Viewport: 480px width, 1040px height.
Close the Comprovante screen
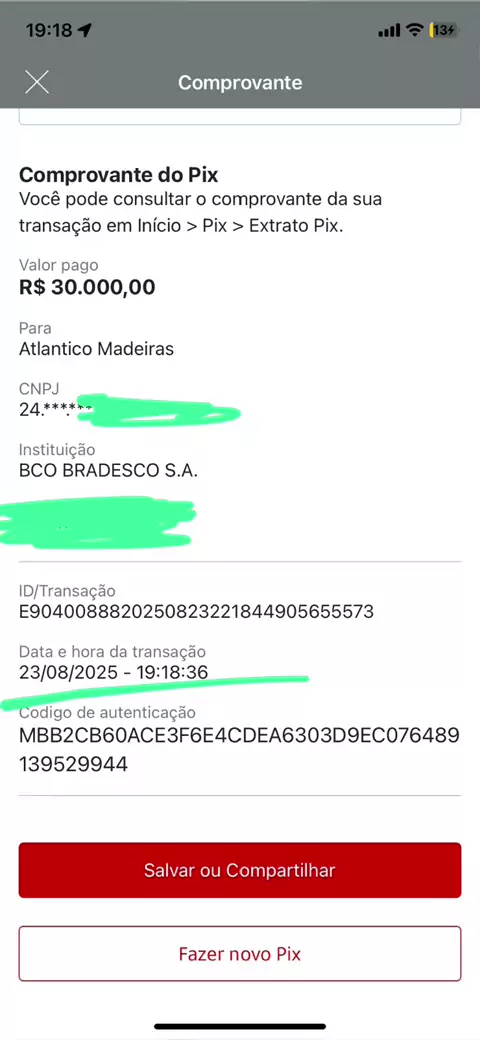coord(37,82)
